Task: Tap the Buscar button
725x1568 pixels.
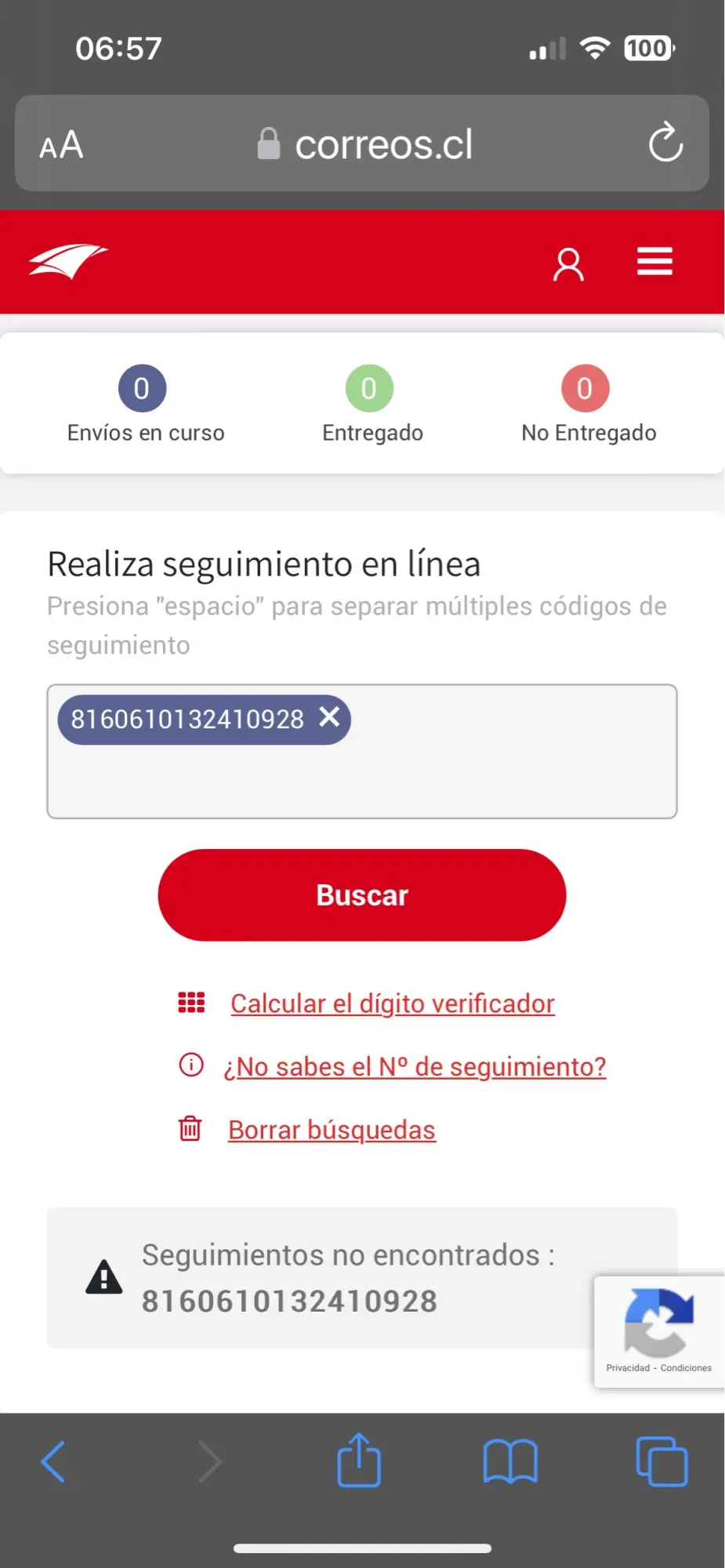Action: pyautogui.click(x=362, y=895)
